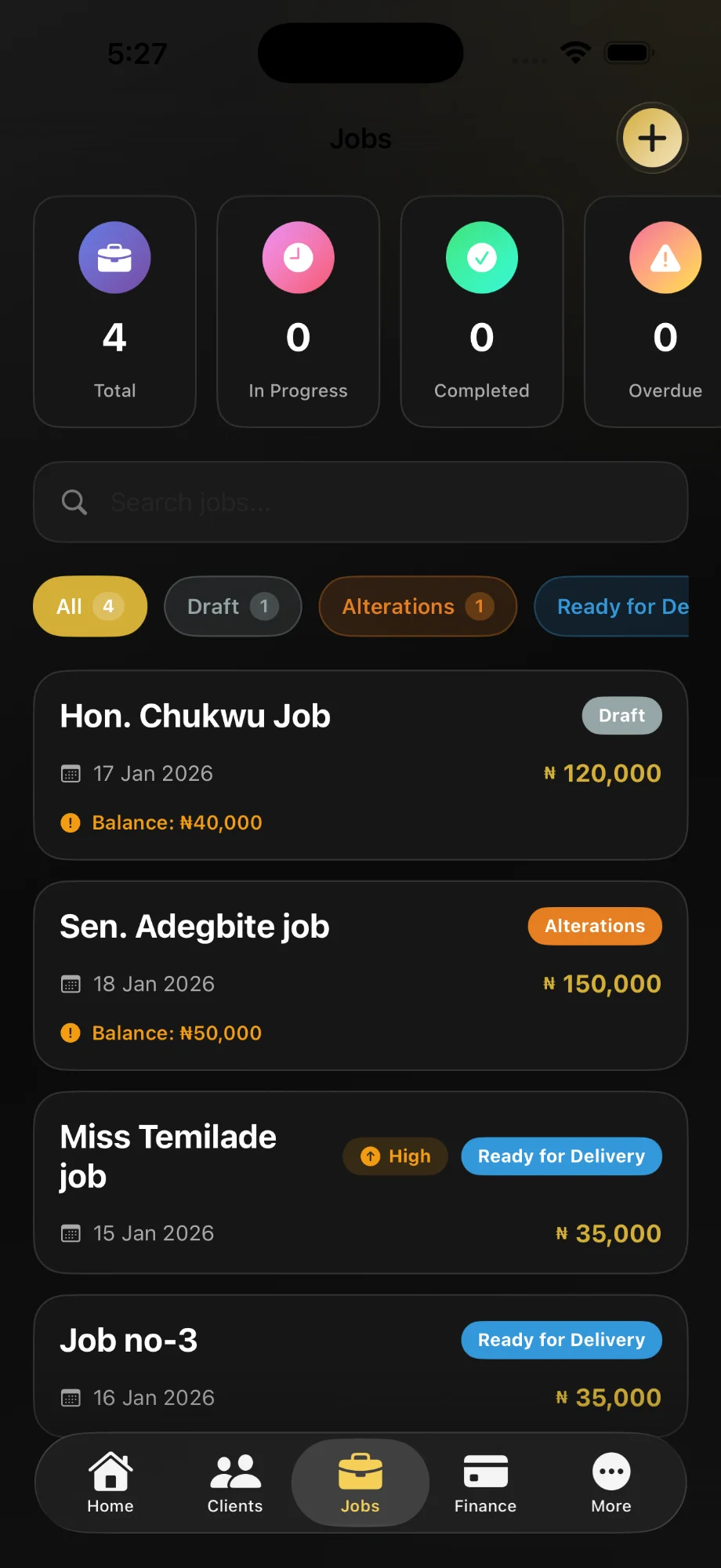
Task: Tap the Overdue warning icon
Action: pos(665,257)
